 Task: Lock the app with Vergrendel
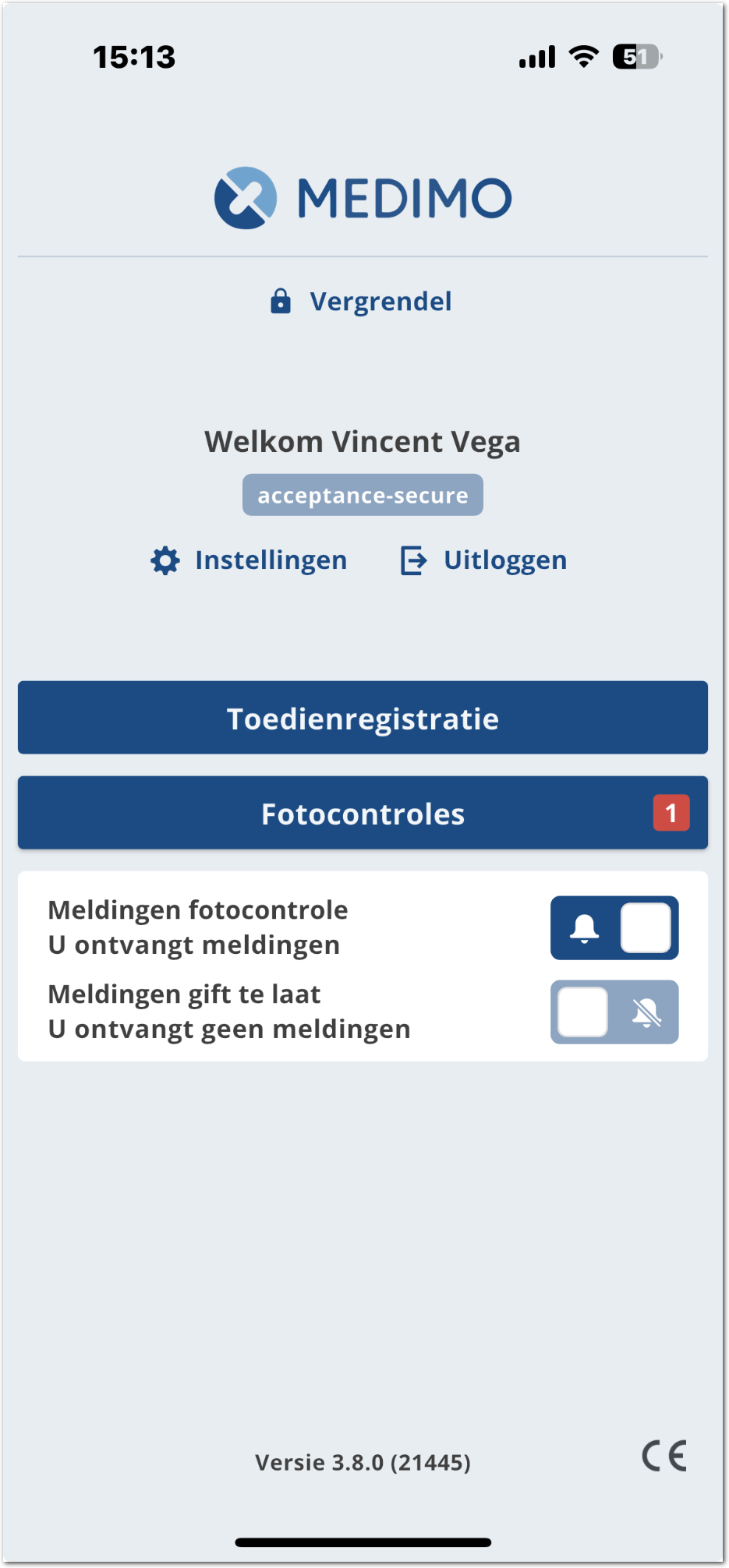(362, 302)
